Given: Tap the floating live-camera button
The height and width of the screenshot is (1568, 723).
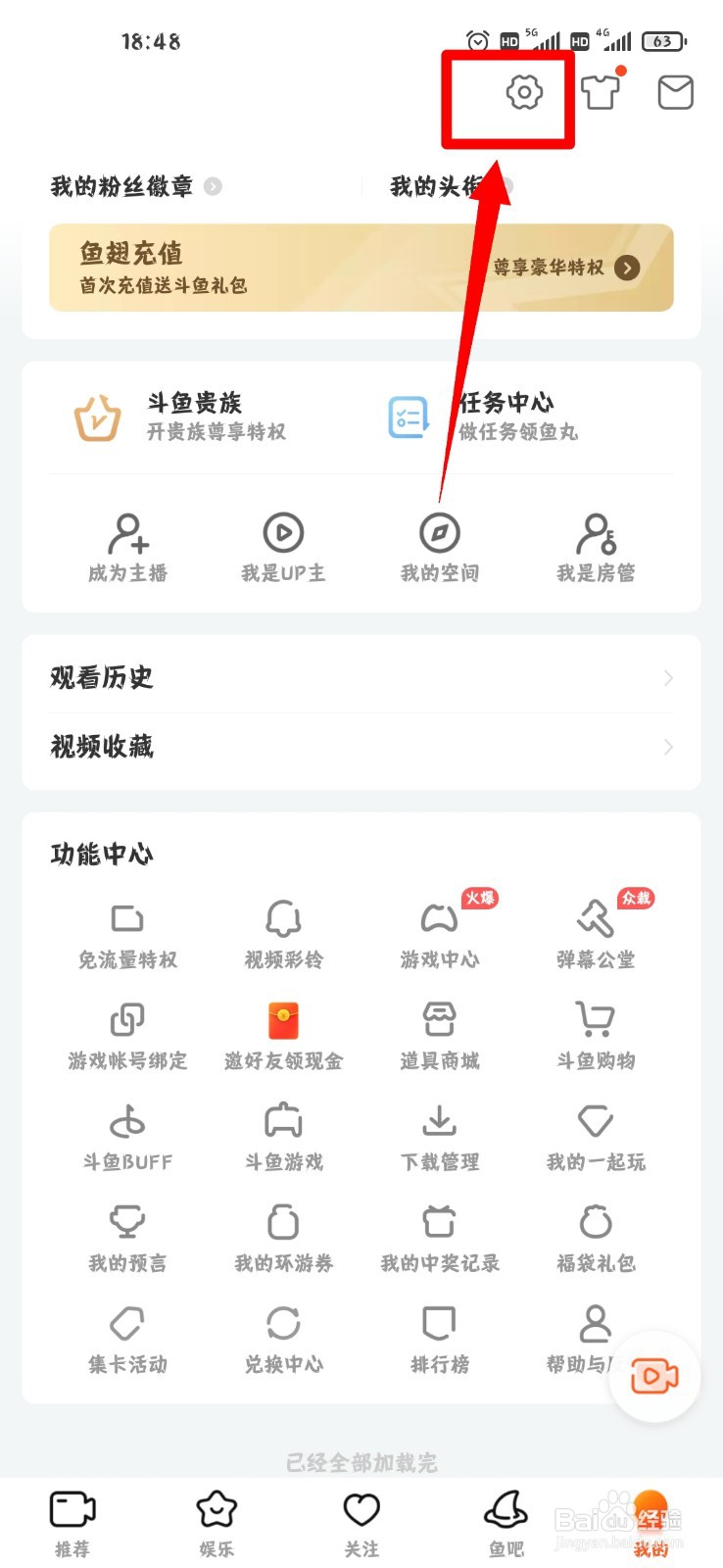Looking at the screenshot, I should pos(654,1376).
